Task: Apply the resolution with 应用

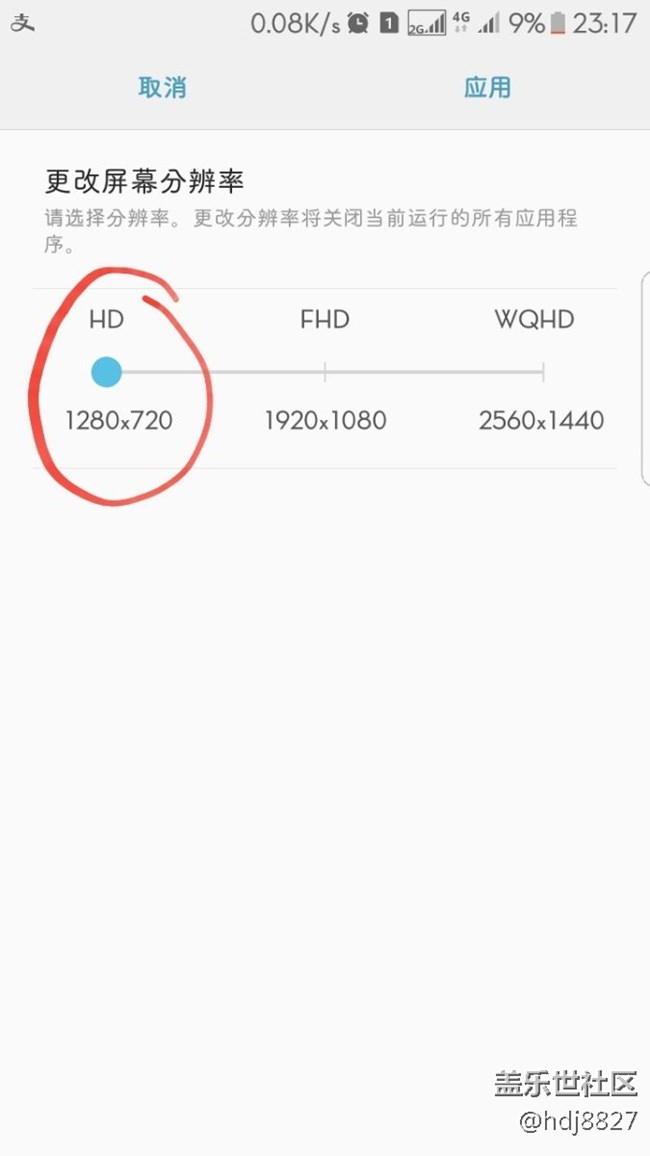Action: click(487, 87)
